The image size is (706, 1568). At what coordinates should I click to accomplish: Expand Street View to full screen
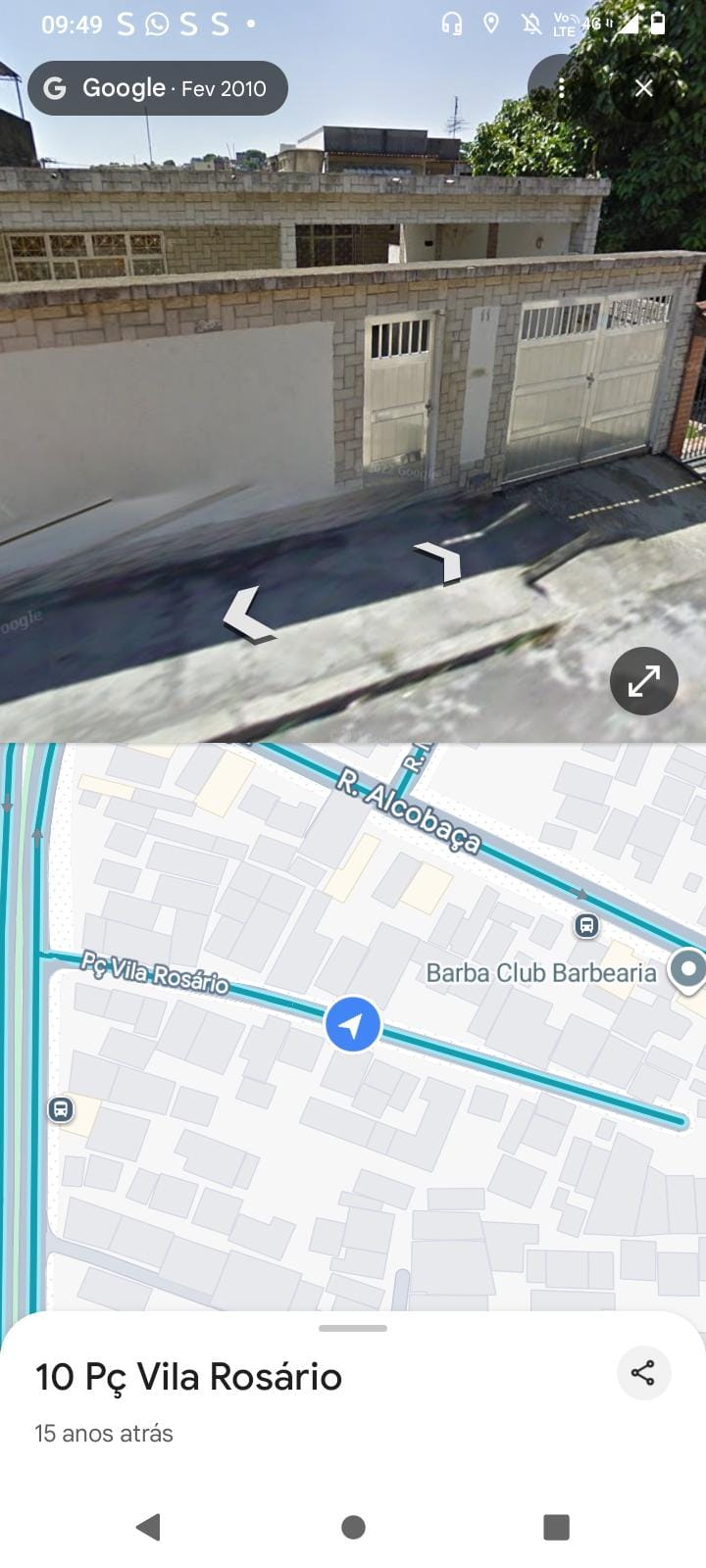click(x=643, y=680)
